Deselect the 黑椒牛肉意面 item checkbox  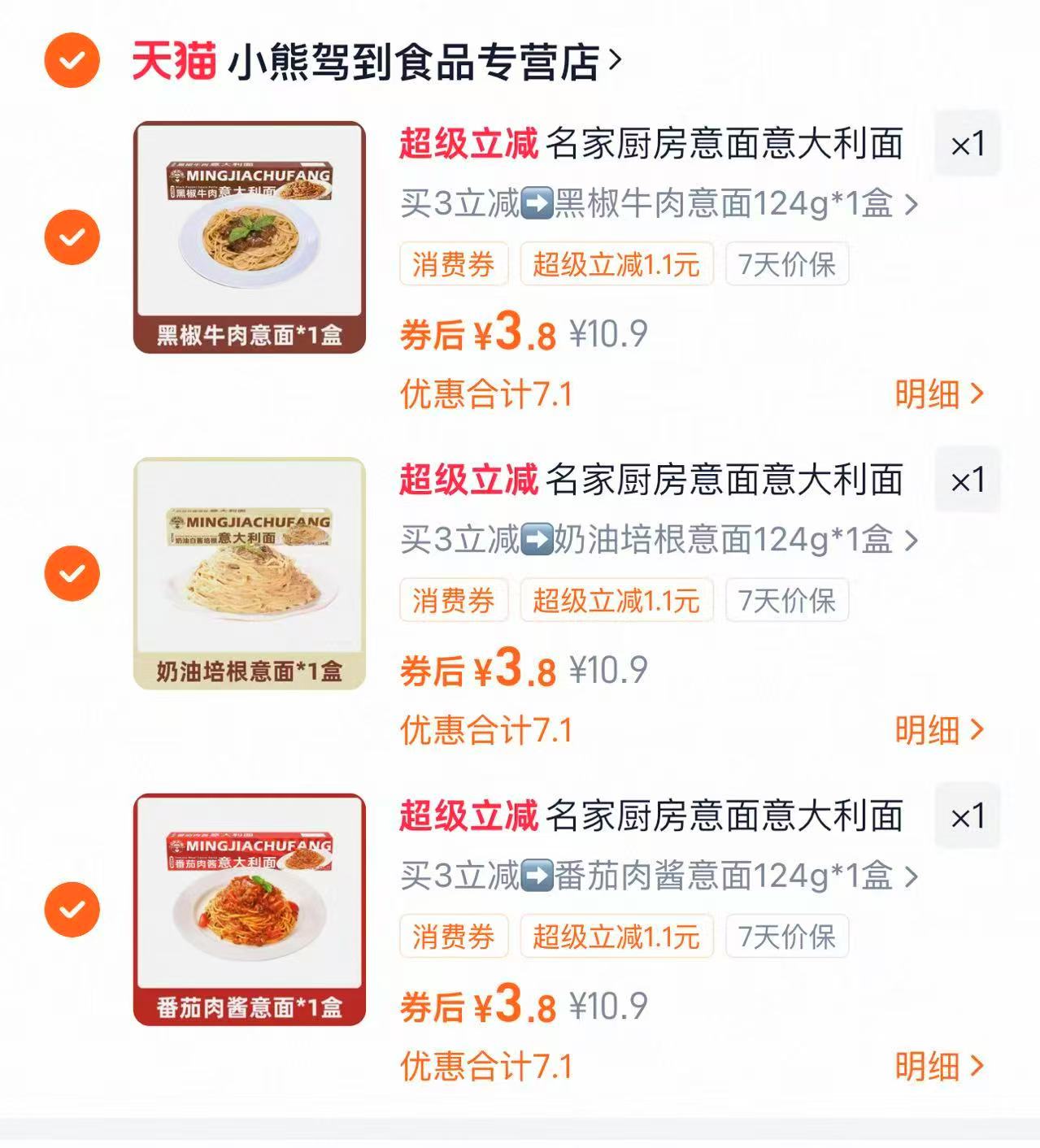click(x=72, y=236)
